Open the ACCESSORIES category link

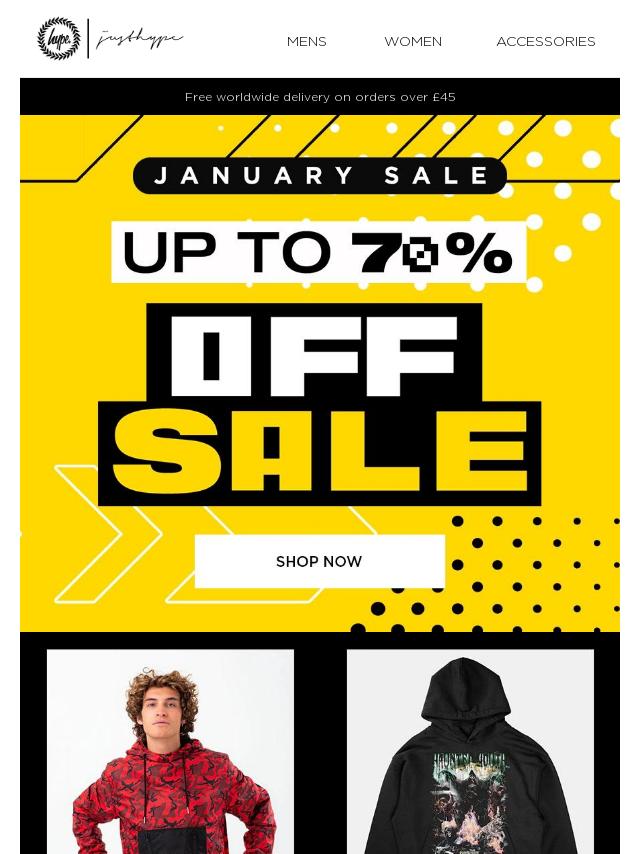click(545, 41)
